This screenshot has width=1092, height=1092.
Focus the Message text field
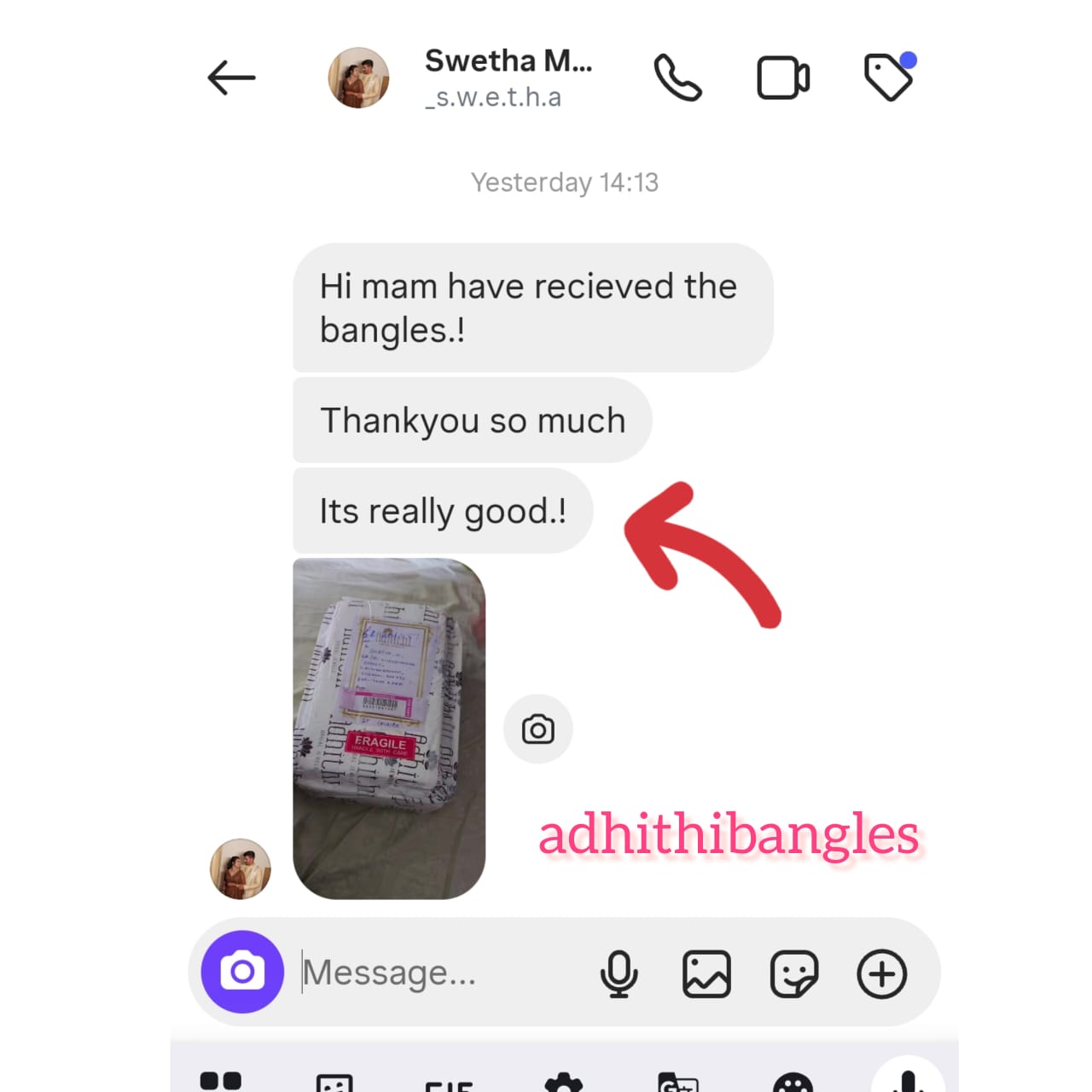coord(427,973)
